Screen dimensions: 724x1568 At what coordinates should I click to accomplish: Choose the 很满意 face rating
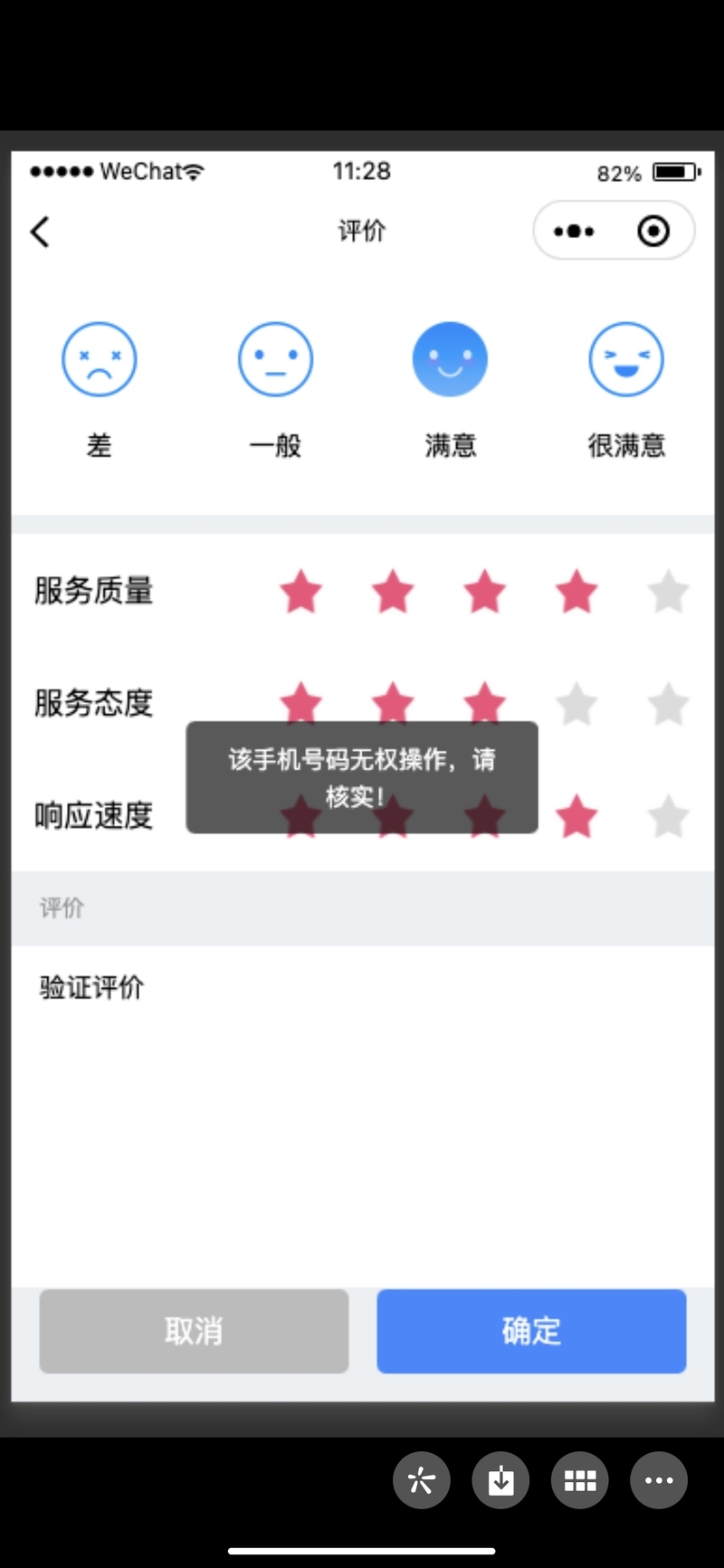(625, 359)
